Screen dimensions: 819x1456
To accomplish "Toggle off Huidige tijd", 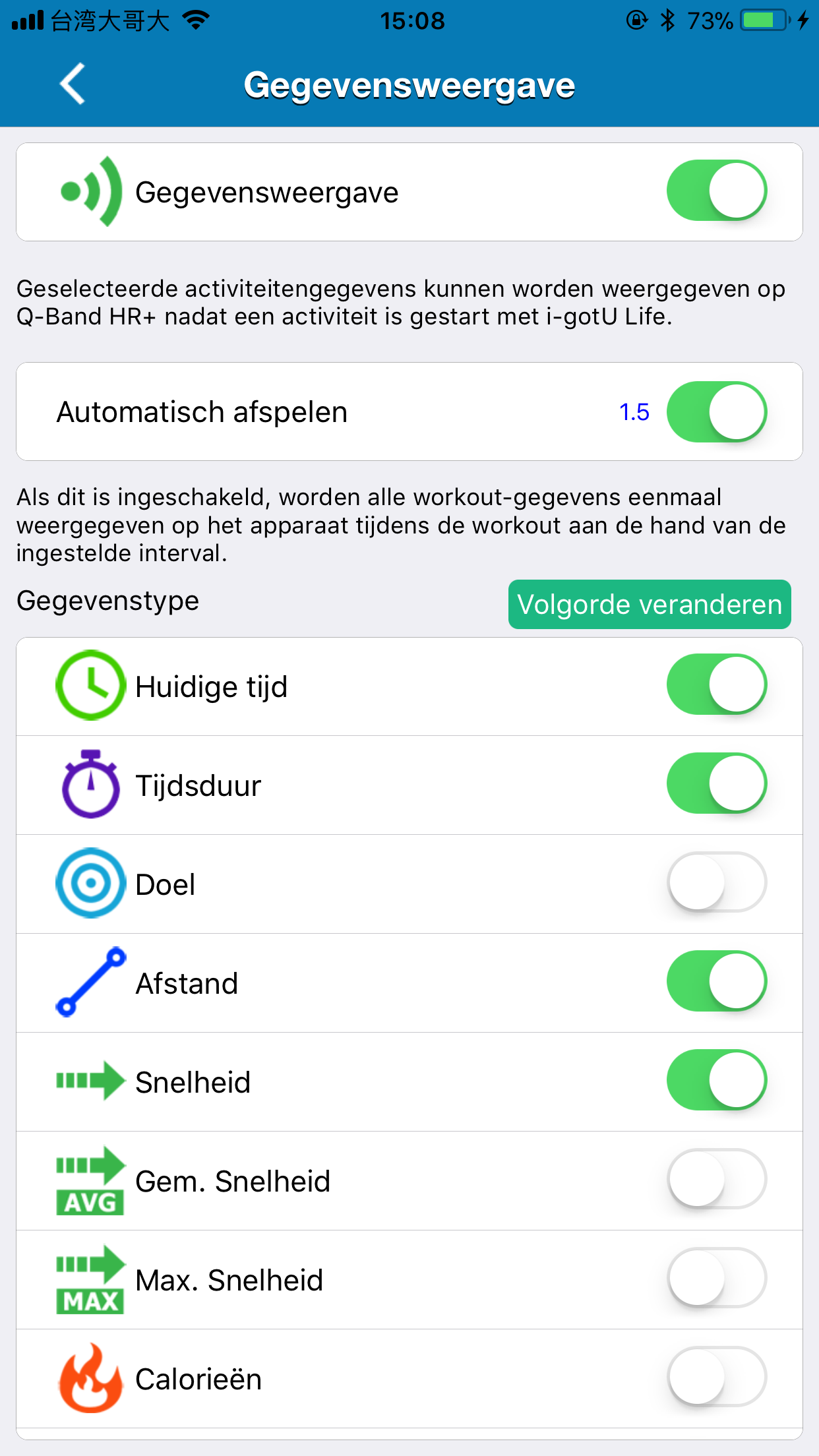I will tap(717, 685).
